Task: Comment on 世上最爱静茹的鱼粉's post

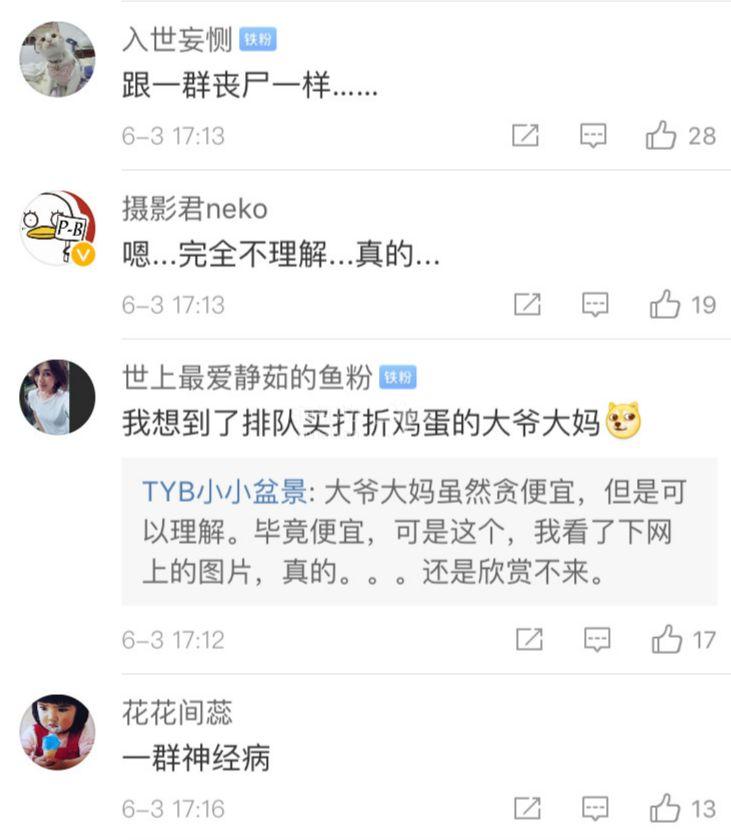Action: 597,639
